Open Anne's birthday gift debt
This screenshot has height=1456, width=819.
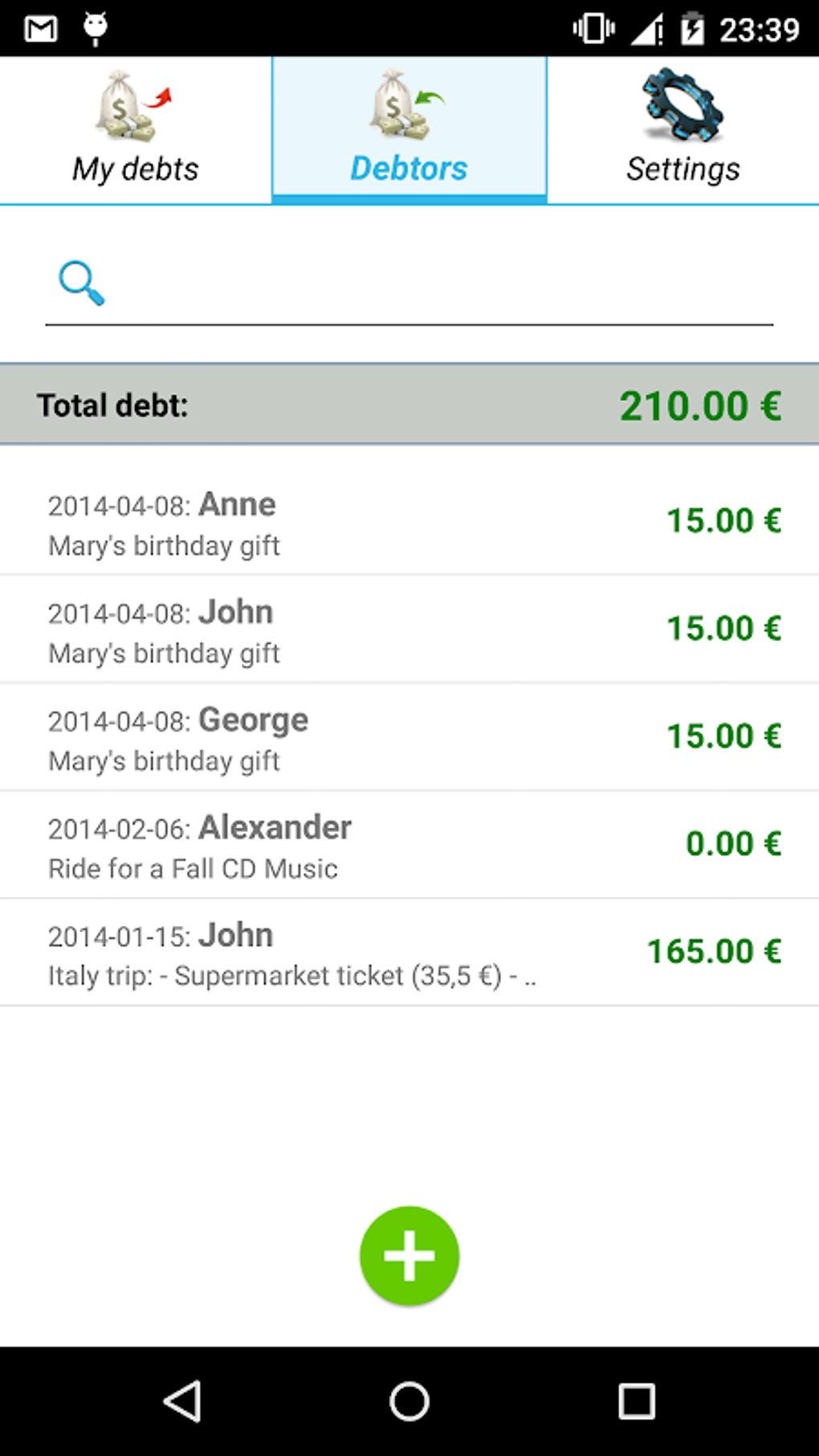pyautogui.click(x=409, y=522)
